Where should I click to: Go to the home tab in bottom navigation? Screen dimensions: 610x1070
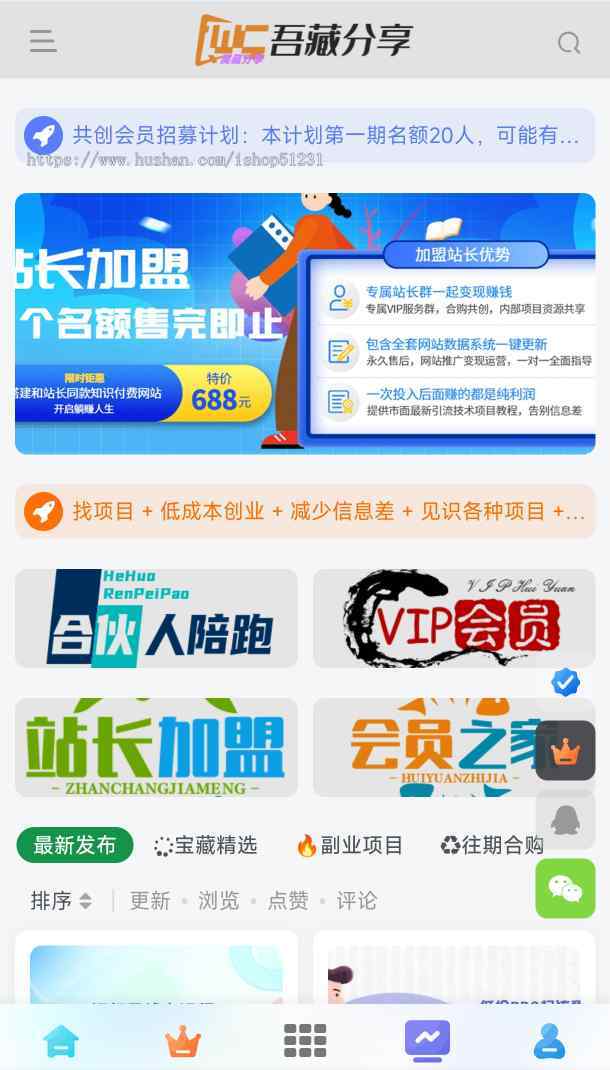61,1041
